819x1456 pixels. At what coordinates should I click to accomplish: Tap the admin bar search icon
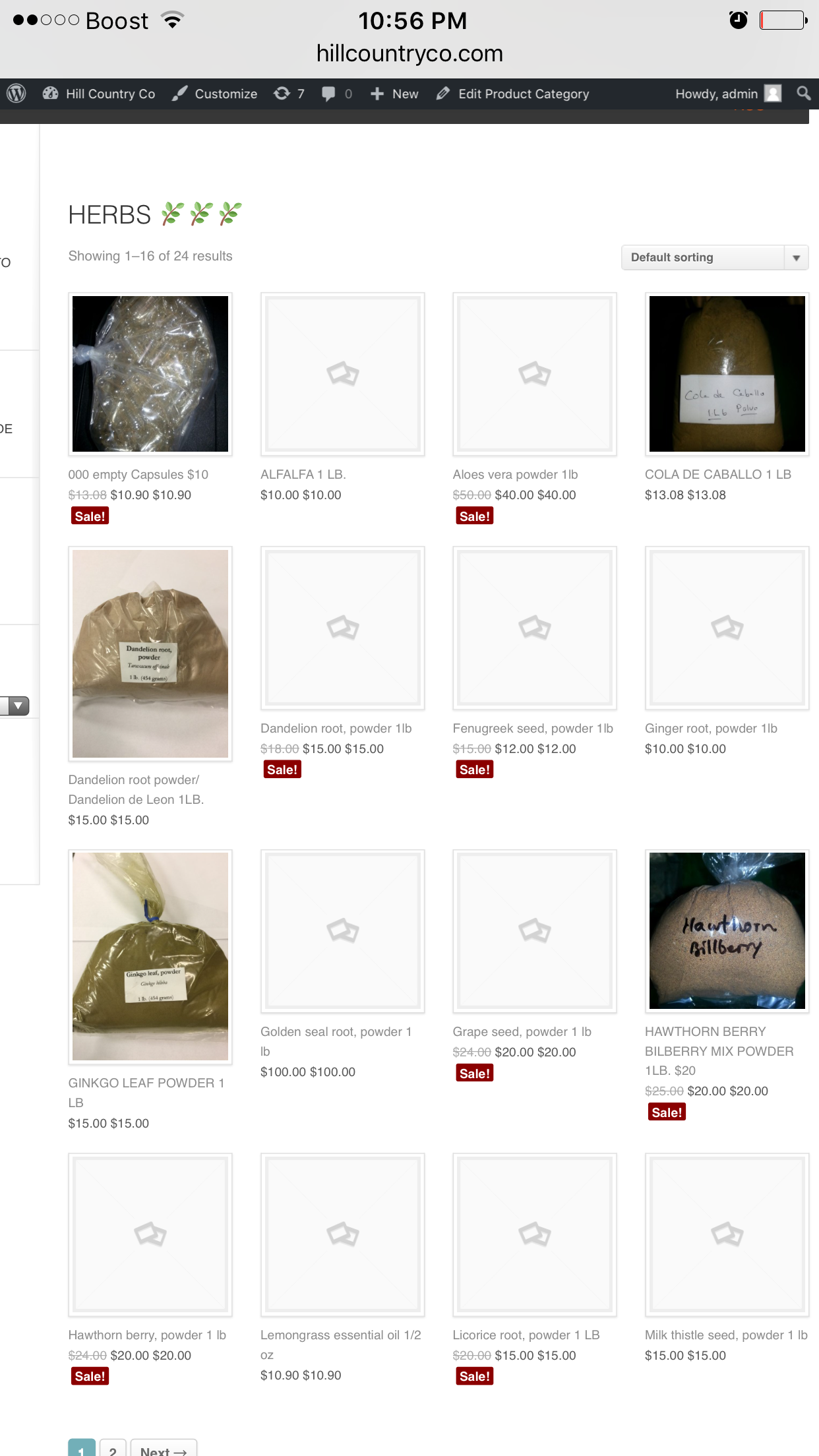point(803,94)
